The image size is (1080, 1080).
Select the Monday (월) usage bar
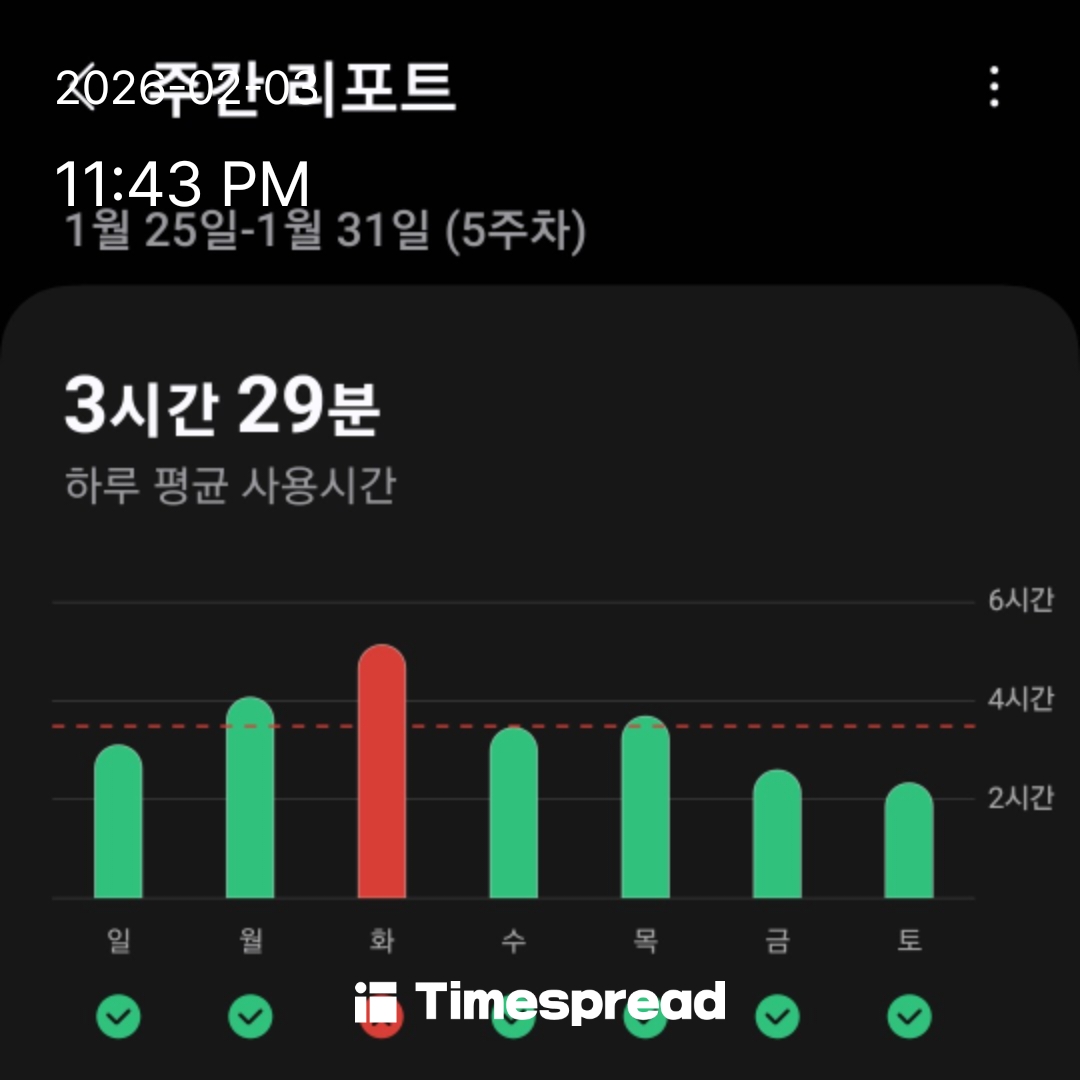tap(250, 798)
